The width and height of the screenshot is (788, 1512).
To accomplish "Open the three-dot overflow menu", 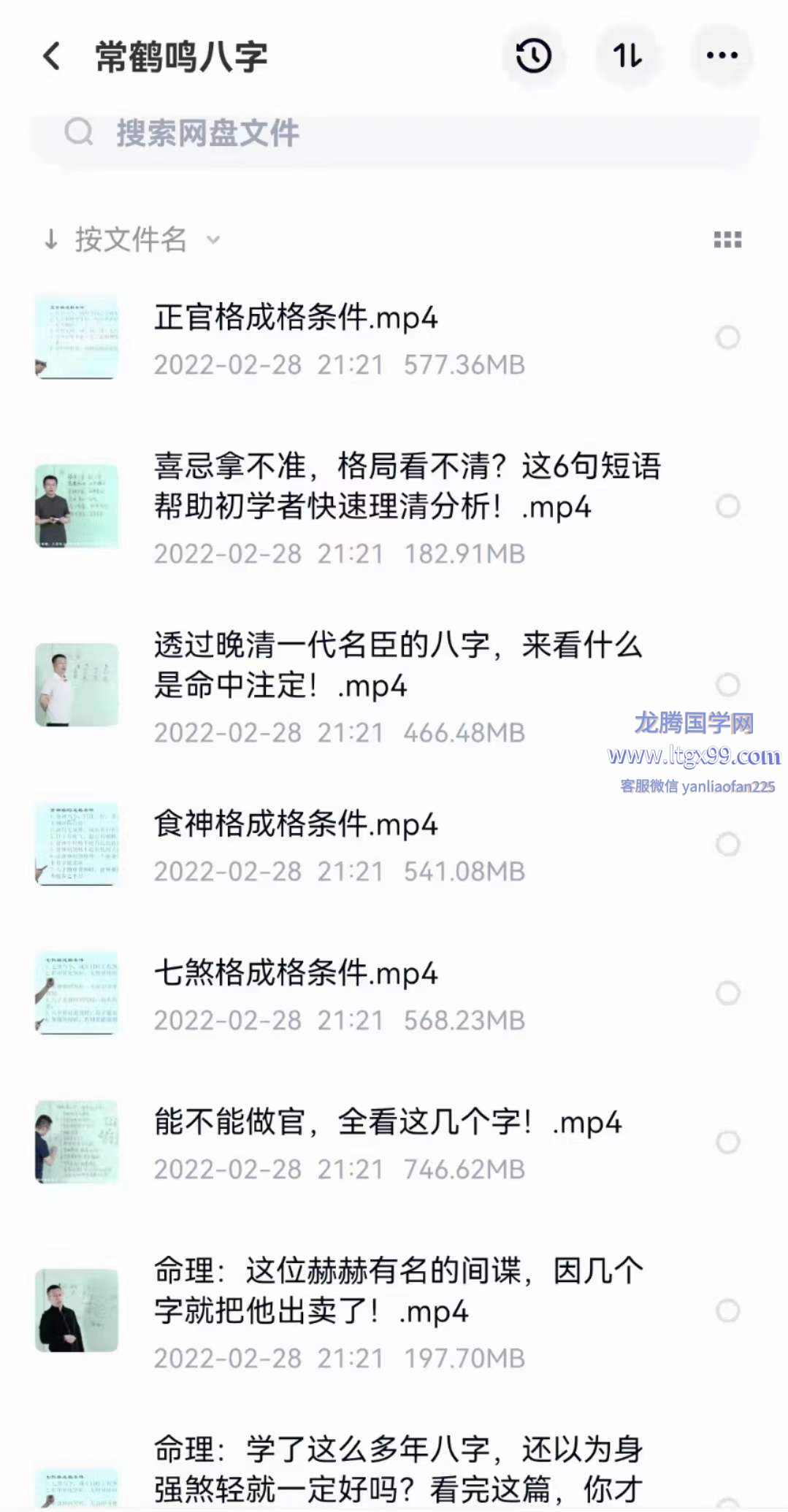I will tap(722, 56).
